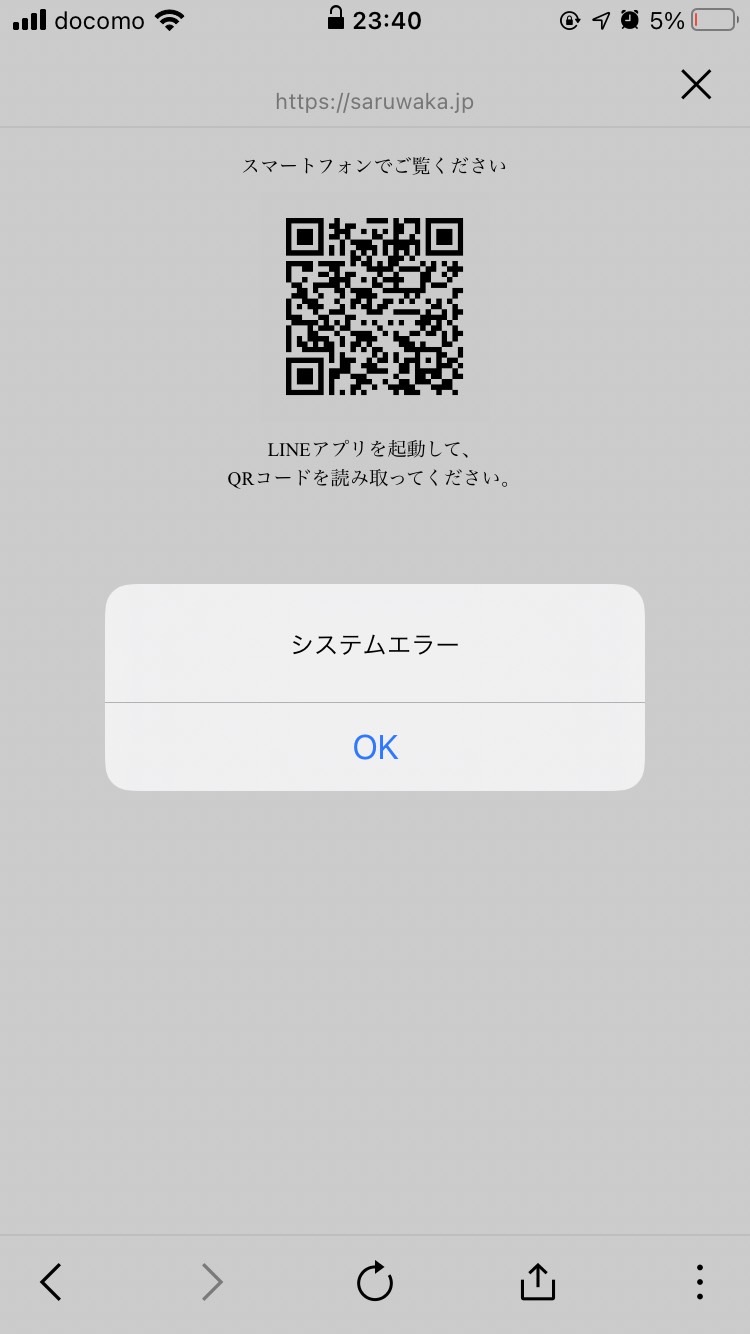Screen dimensions: 750x1334
Task: Go forward to the next page
Action: [x=212, y=1281]
